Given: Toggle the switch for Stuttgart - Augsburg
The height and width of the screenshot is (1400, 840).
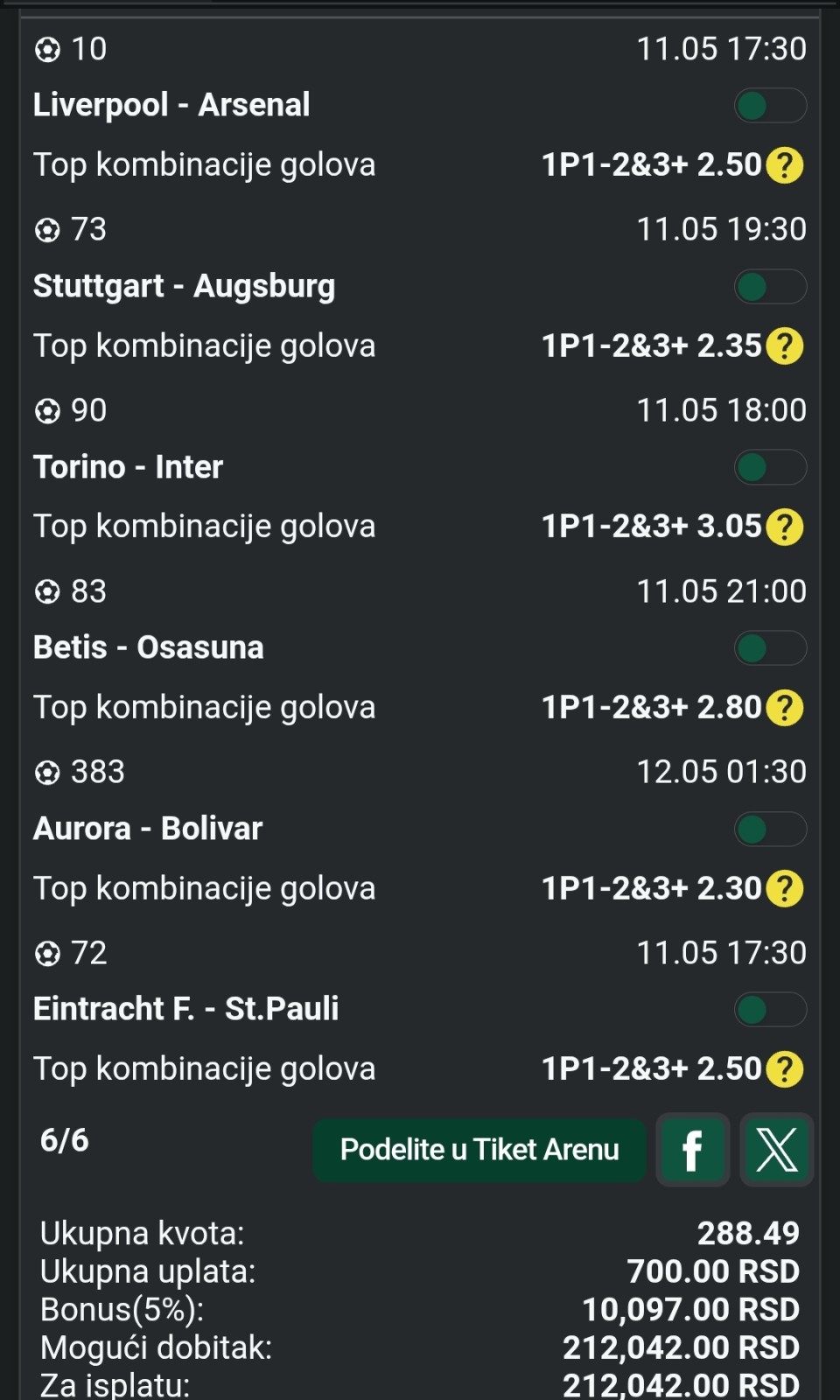Looking at the screenshot, I should tap(770, 286).
